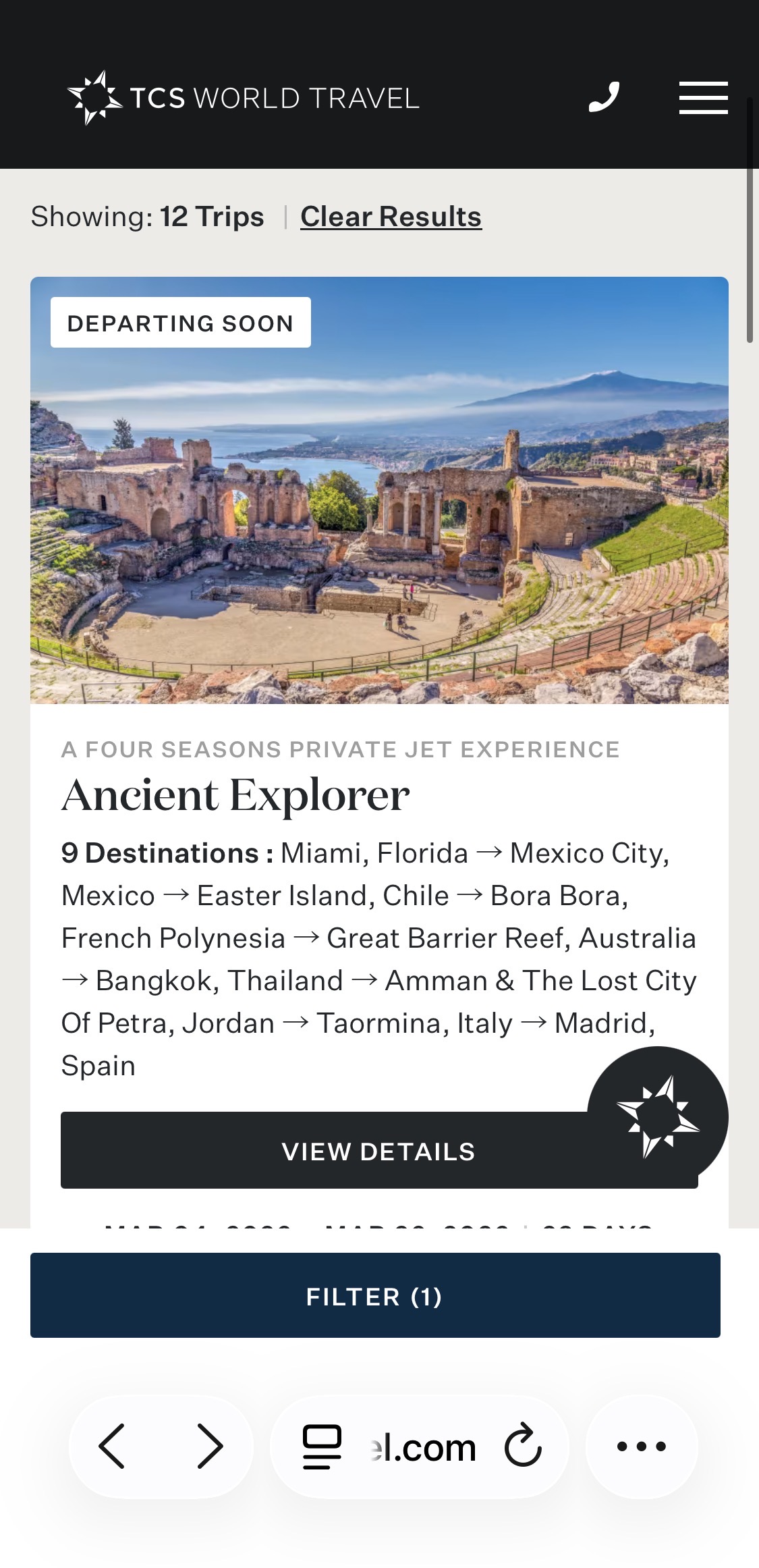Go forward in the browser
Image resolution: width=759 pixels, height=1568 pixels.
[x=210, y=1447]
